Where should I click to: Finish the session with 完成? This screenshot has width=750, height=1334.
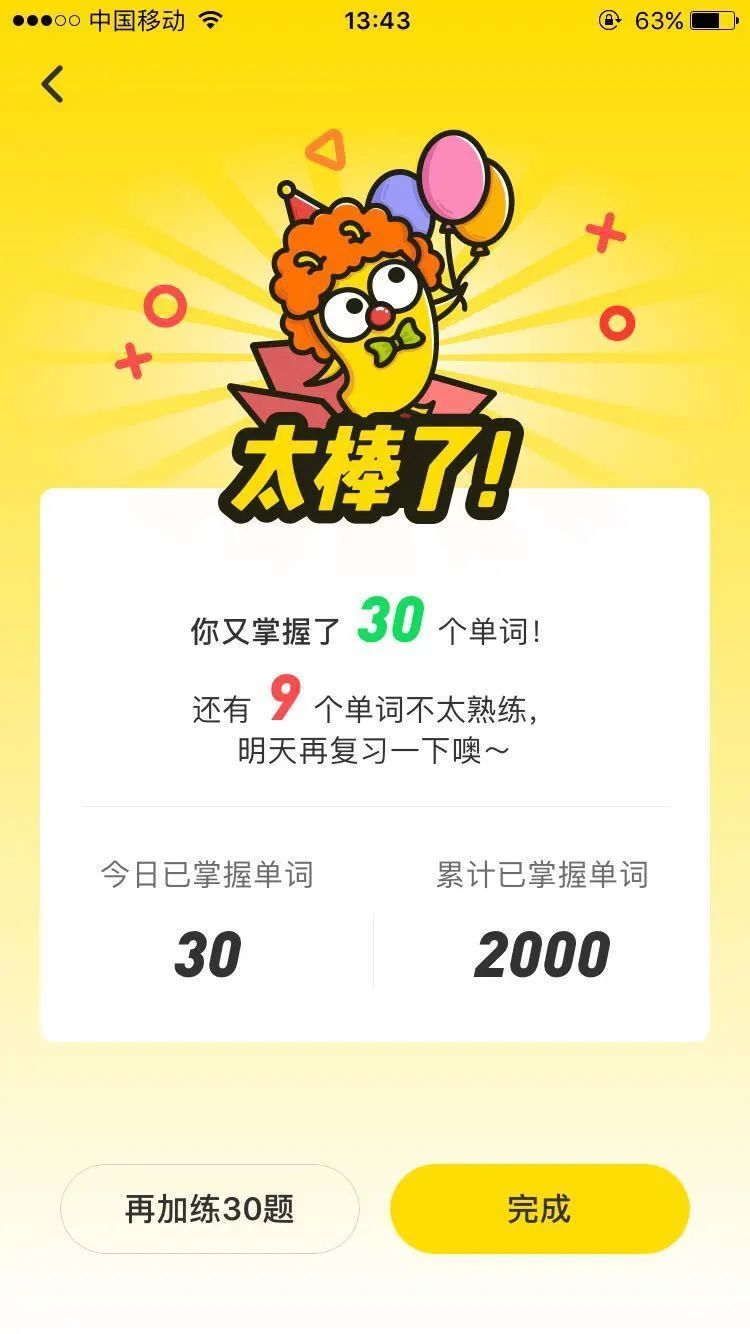pyautogui.click(x=539, y=1209)
